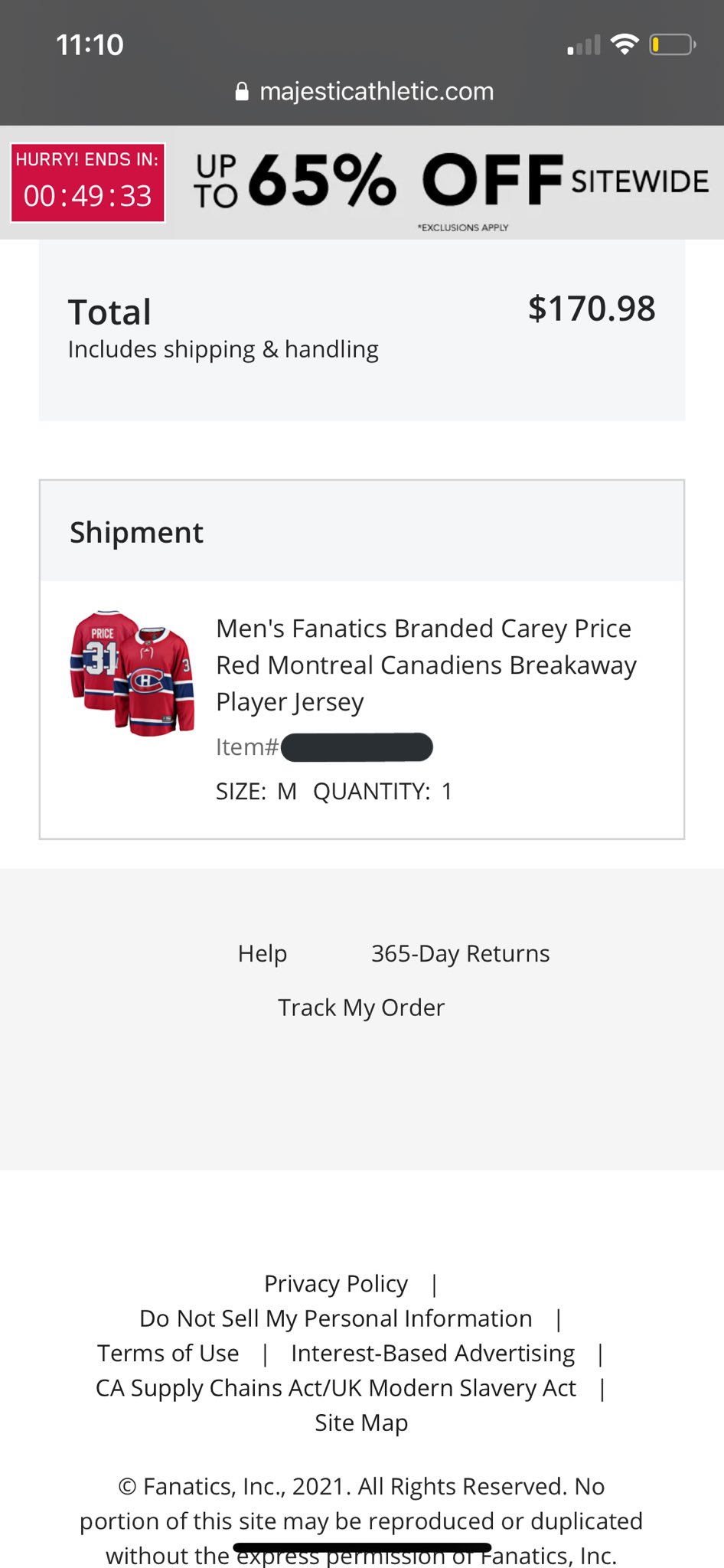Open Interest-Based Advertising info

(x=433, y=1353)
